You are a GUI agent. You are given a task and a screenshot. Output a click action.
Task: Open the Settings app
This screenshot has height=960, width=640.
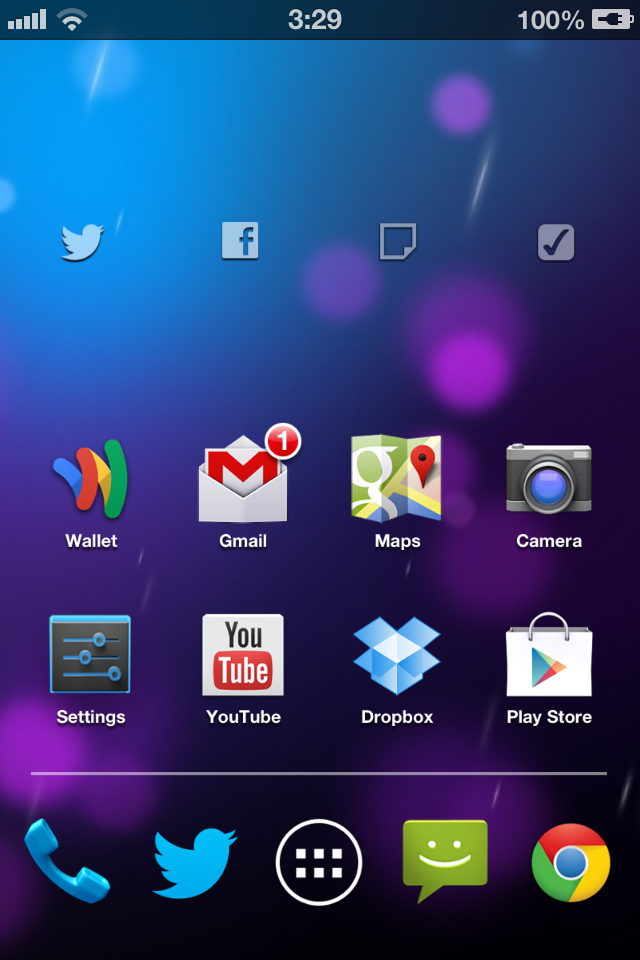90,655
